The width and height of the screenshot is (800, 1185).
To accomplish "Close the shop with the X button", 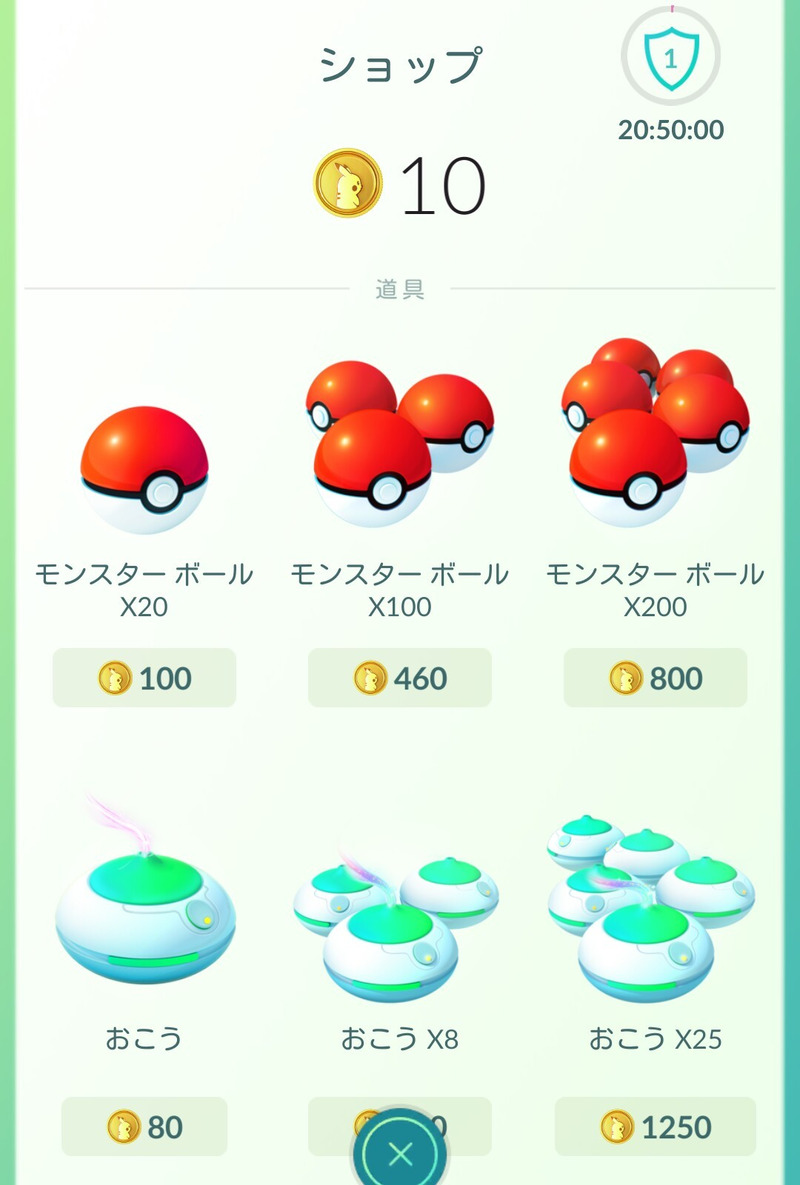I will tap(399, 1150).
